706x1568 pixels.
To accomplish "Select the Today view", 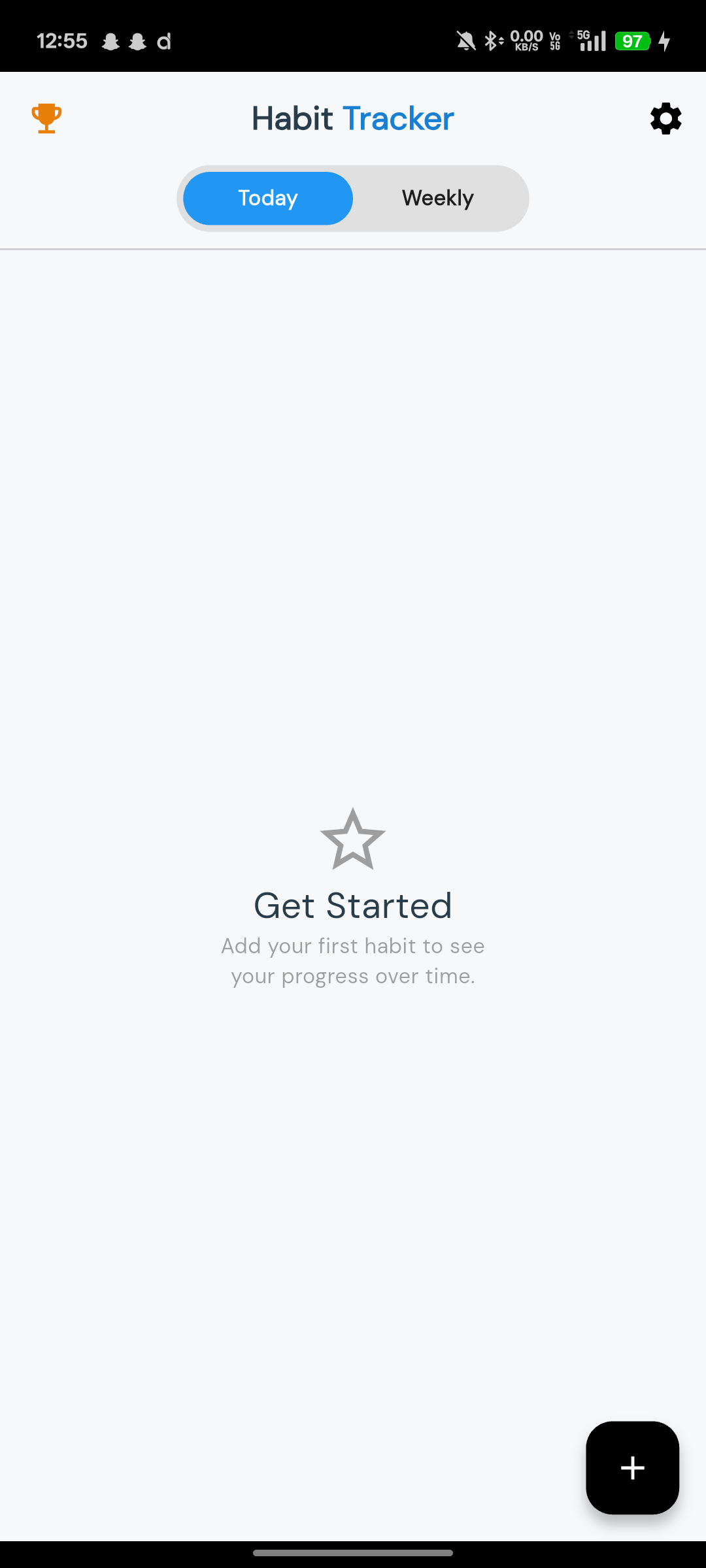I will point(268,198).
